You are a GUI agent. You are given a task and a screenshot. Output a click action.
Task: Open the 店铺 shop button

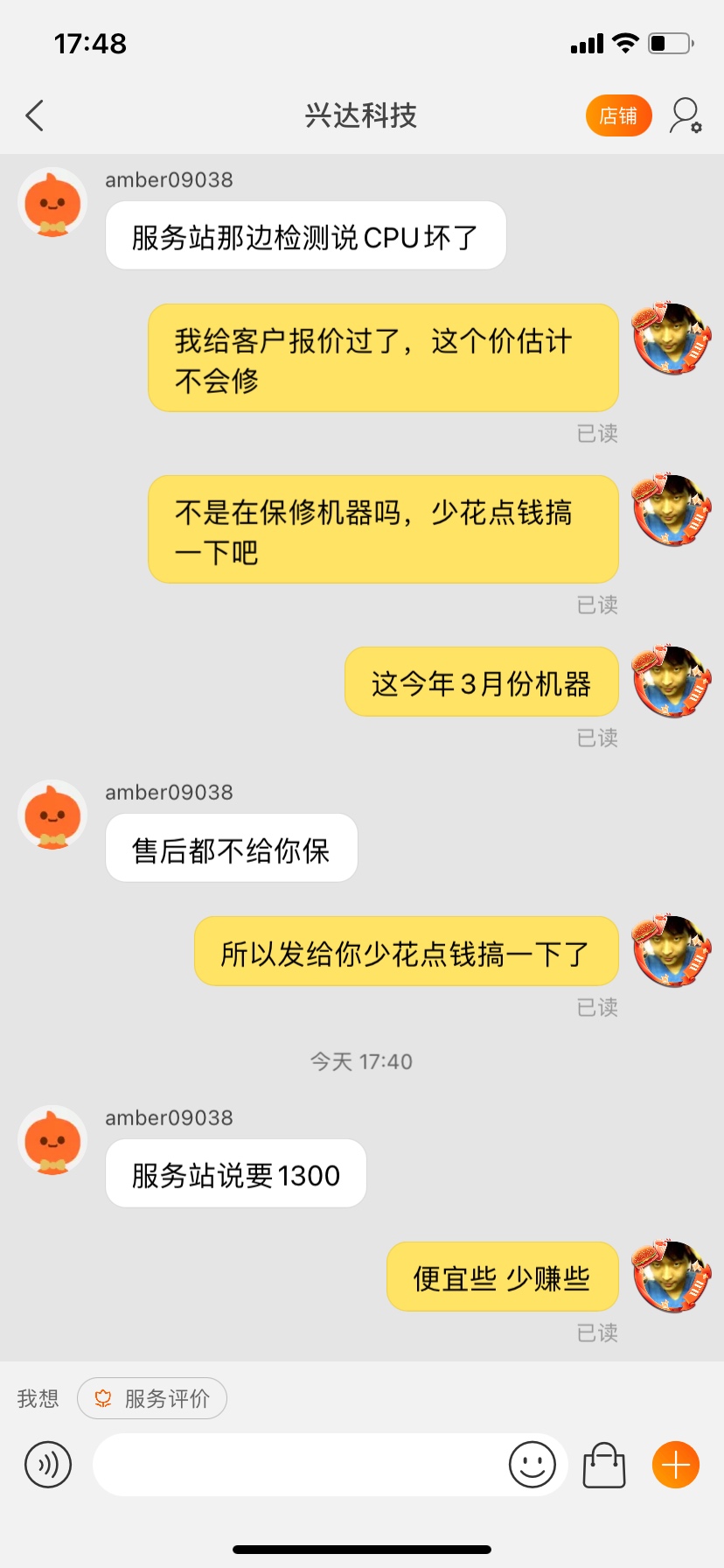point(618,115)
